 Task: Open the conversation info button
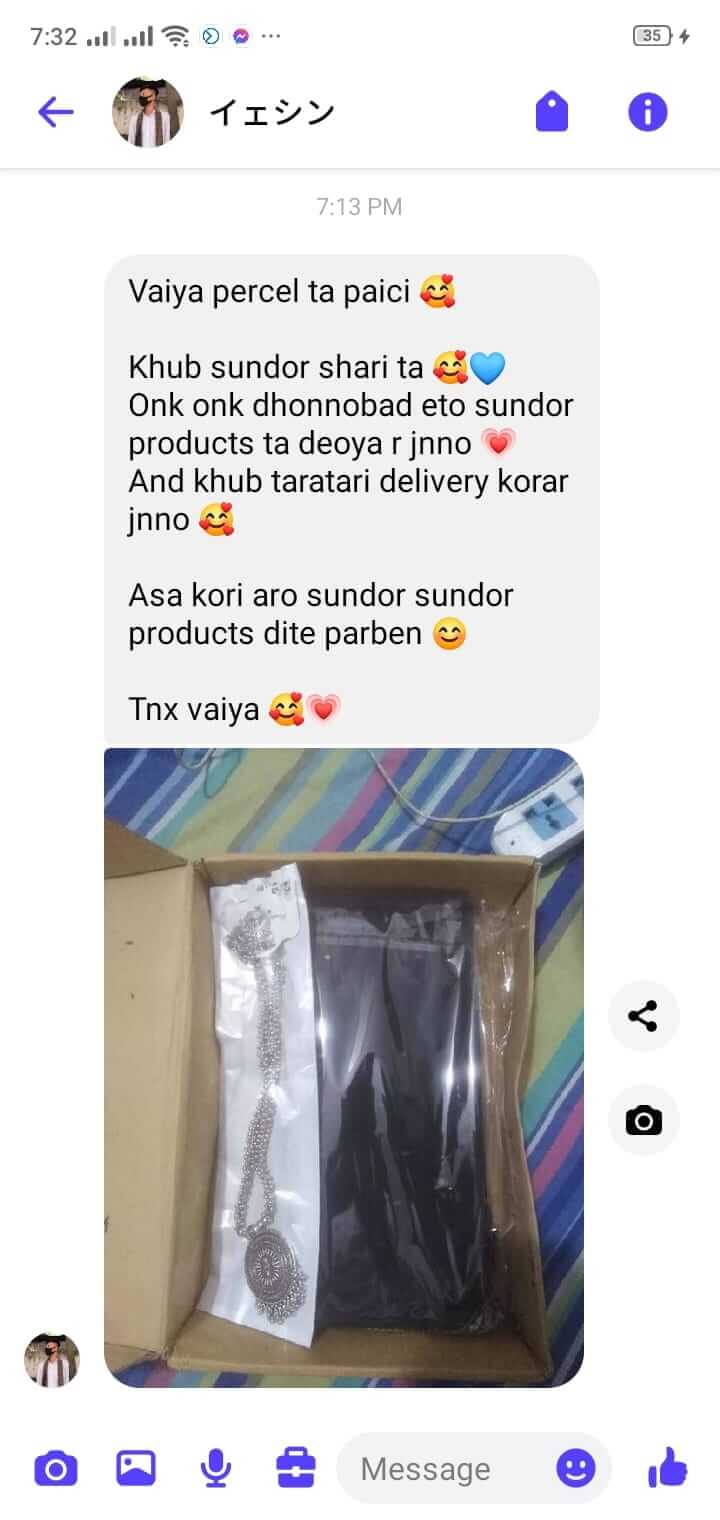click(x=647, y=112)
